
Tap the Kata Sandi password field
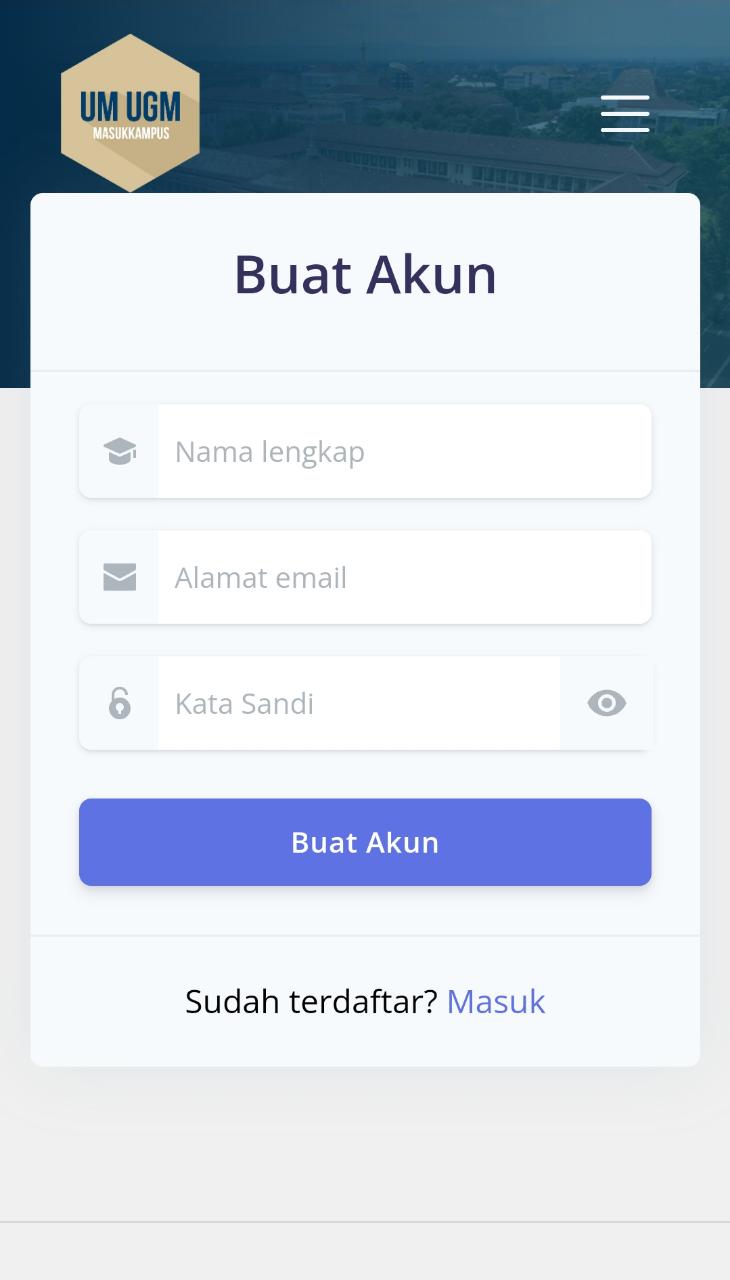(x=358, y=704)
